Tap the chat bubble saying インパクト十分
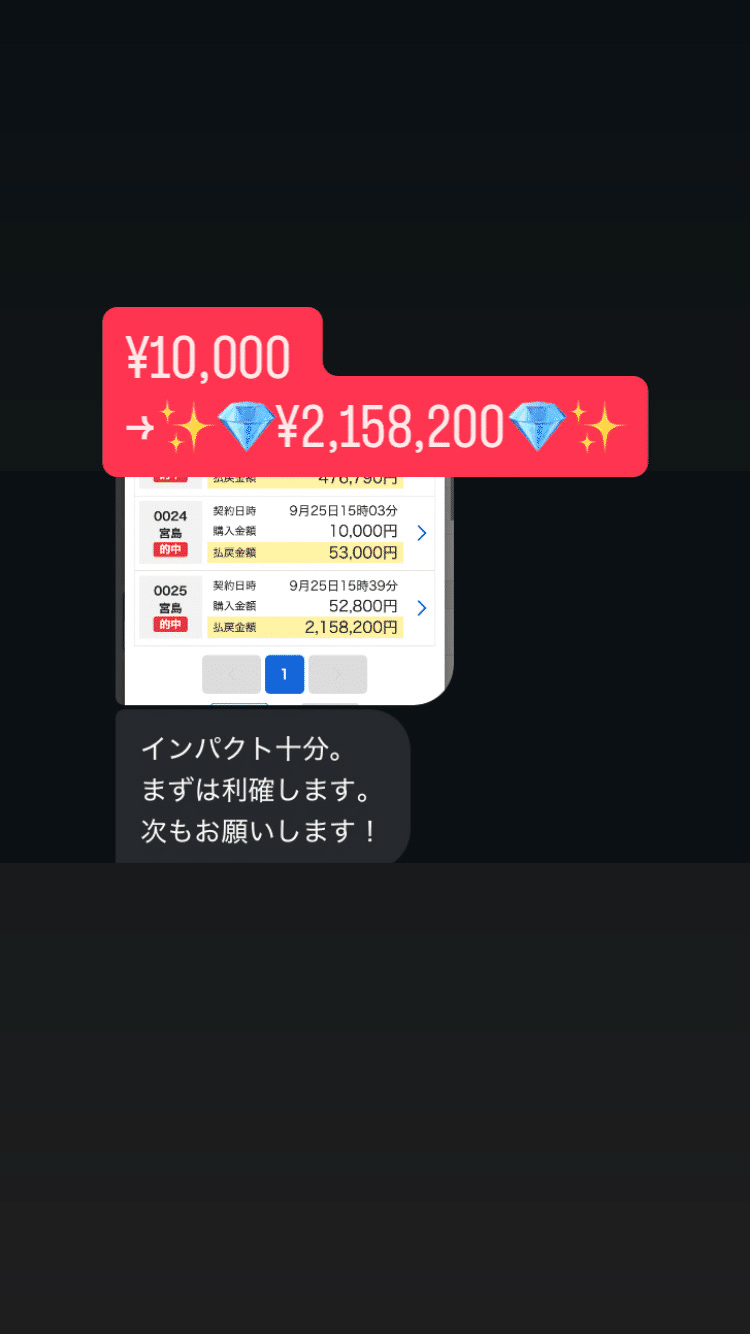This screenshot has height=1334, width=750. pyautogui.click(x=262, y=785)
